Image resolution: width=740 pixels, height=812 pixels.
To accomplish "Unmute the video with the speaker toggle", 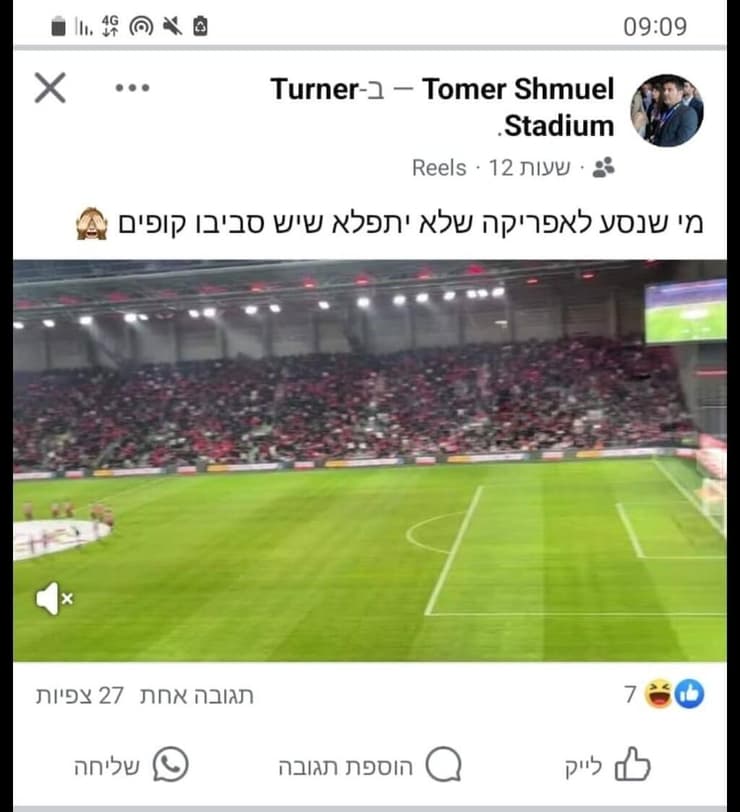I will tap(53, 597).
